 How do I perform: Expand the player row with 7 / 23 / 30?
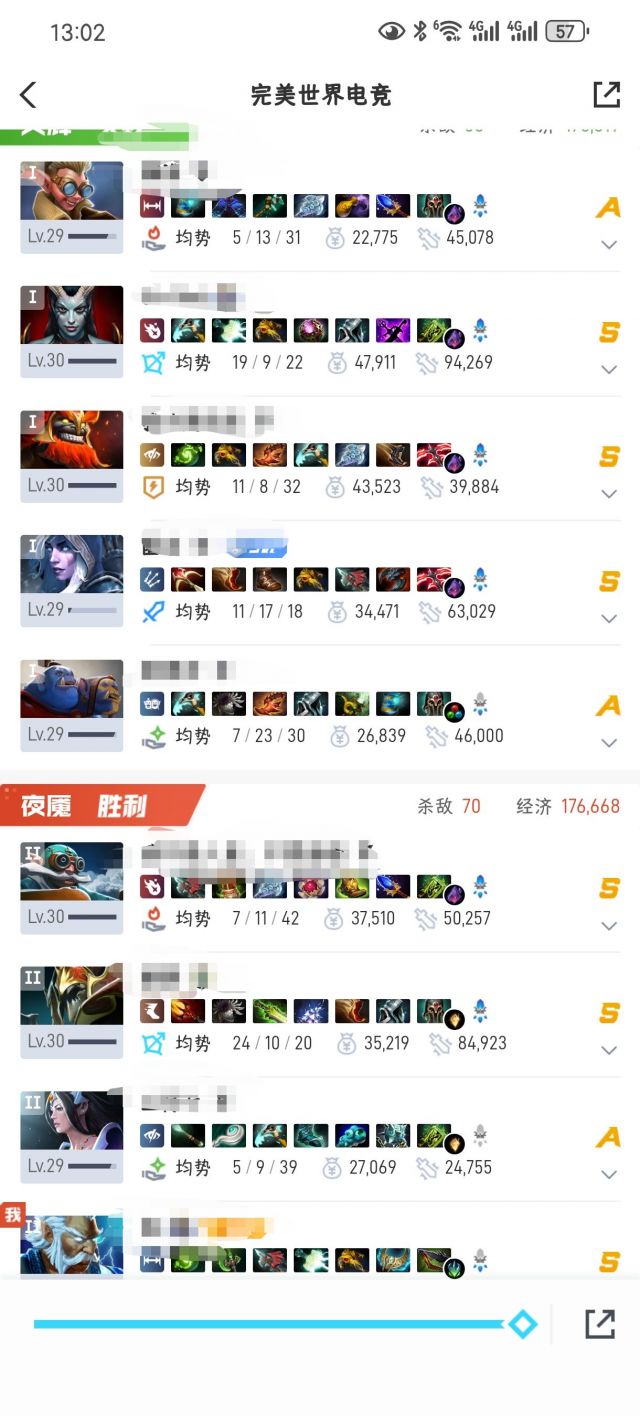(x=609, y=743)
